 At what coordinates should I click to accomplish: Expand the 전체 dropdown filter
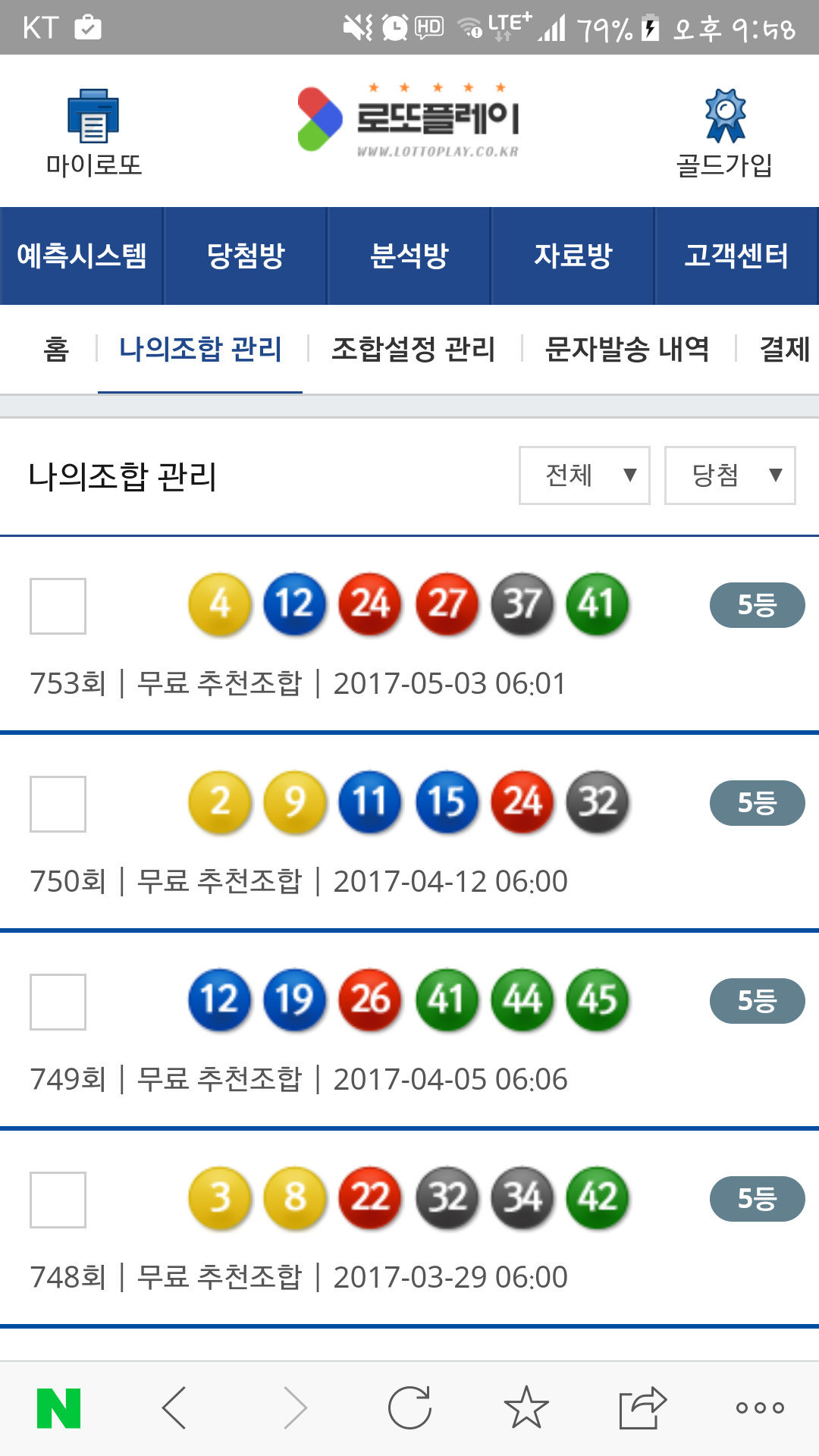click(x=585, y=475)
